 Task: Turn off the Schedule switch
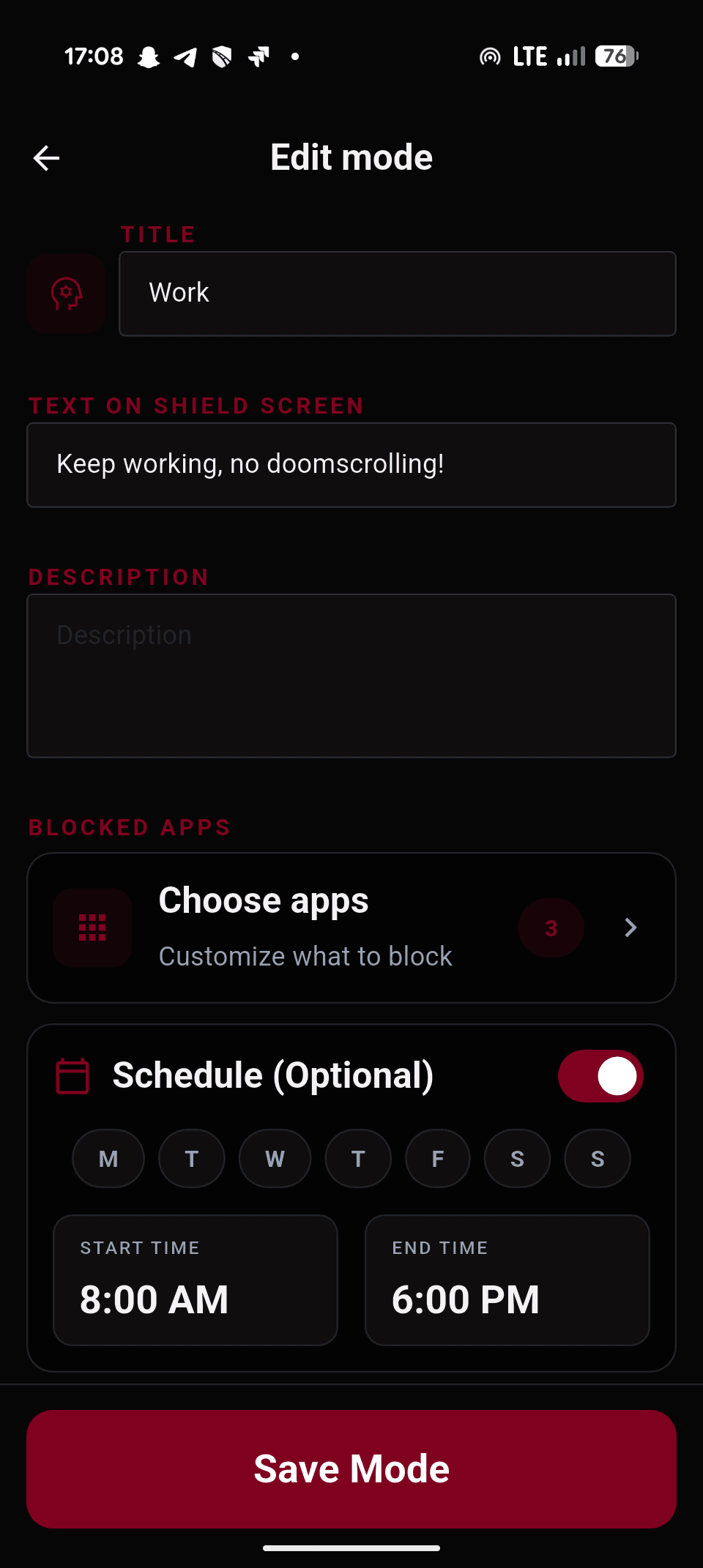(600, 1076)
